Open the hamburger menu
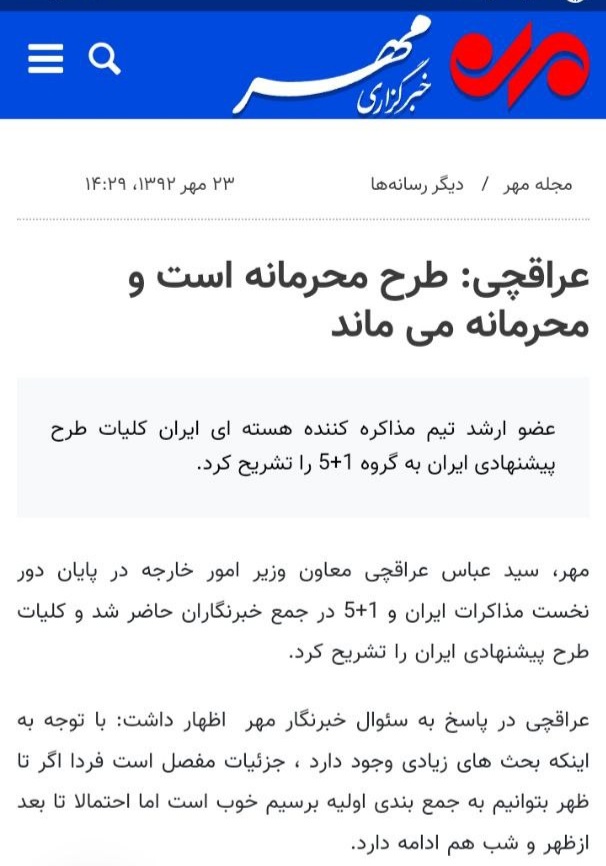606x866 pixels. click(45, 61)
